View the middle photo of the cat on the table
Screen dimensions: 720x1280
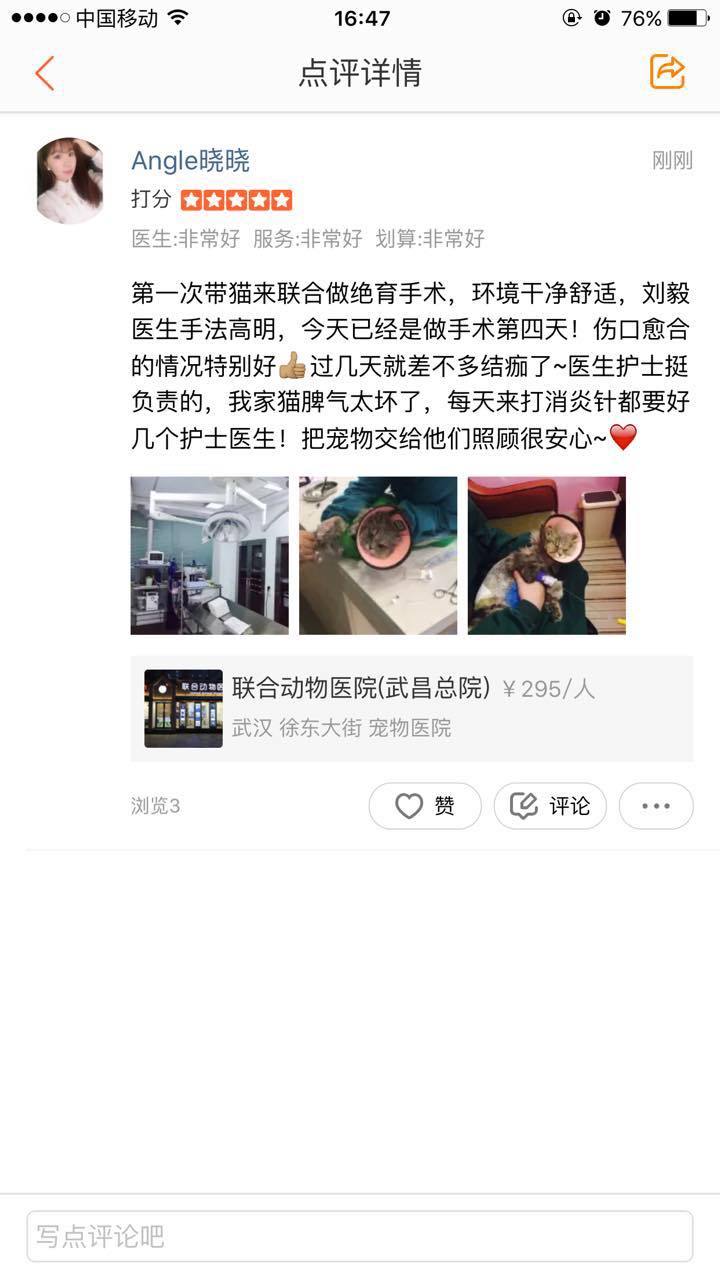click(378, 555)
